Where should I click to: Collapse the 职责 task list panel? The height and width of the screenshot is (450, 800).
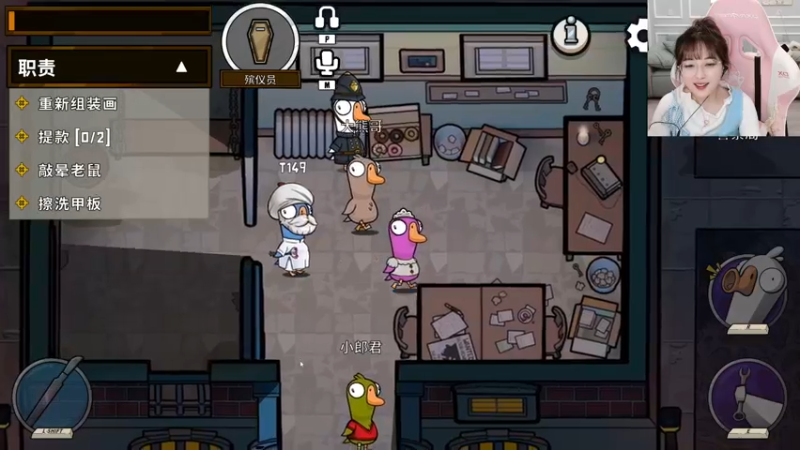point(181,68)
